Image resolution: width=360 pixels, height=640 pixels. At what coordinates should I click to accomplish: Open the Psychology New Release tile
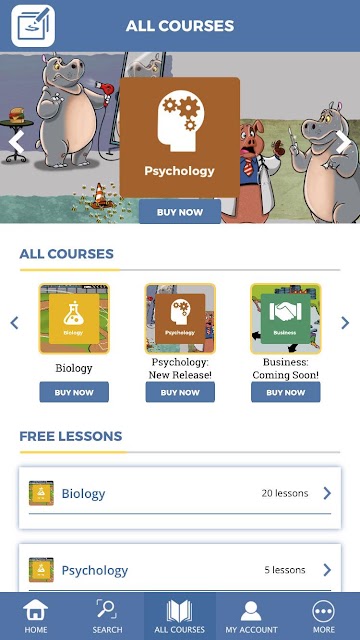click(180, 319)
